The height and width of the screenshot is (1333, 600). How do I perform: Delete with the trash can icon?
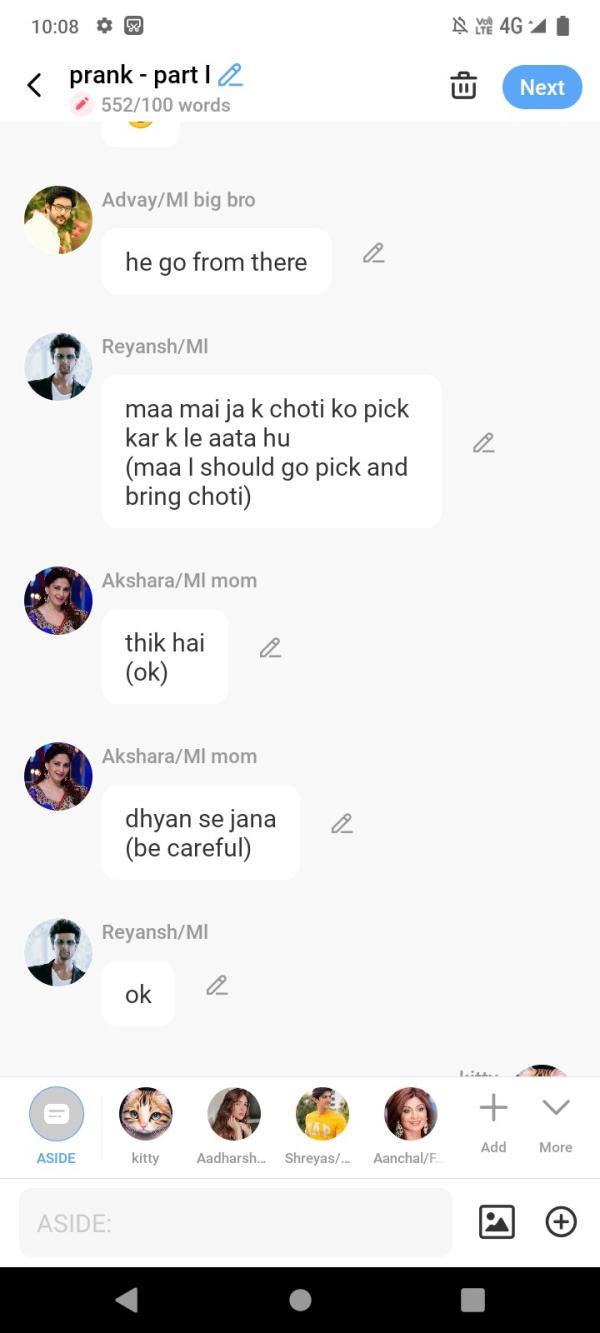tap(463, 86)
